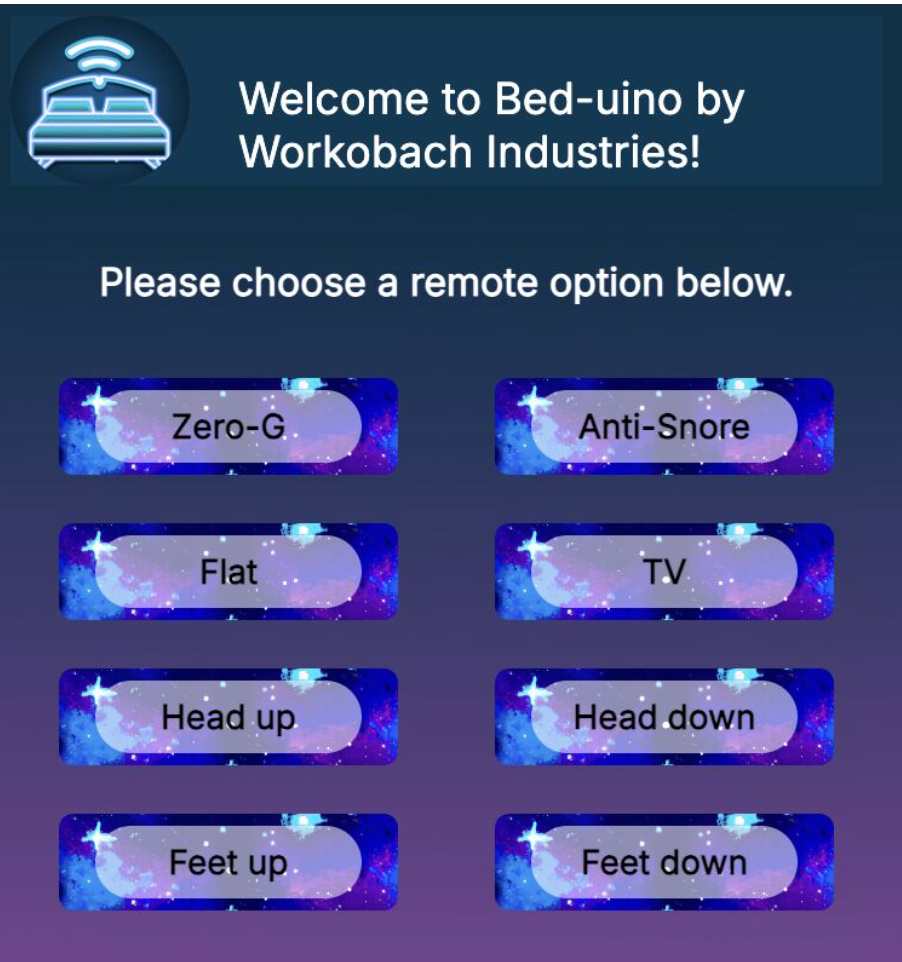Tap the Head up button

pyautogui.click(x=228, y=717)
